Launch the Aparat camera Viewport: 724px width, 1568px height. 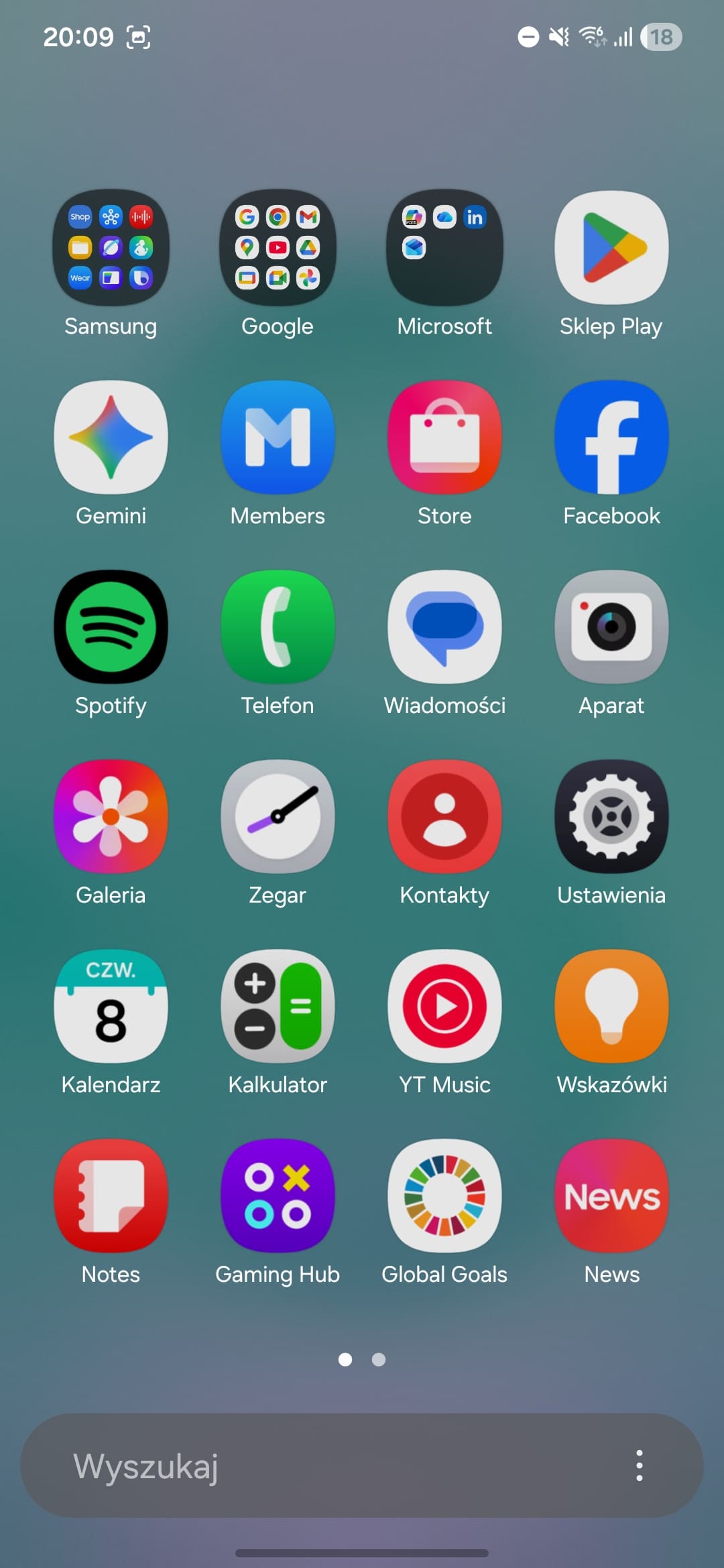[x=611, y=627]
